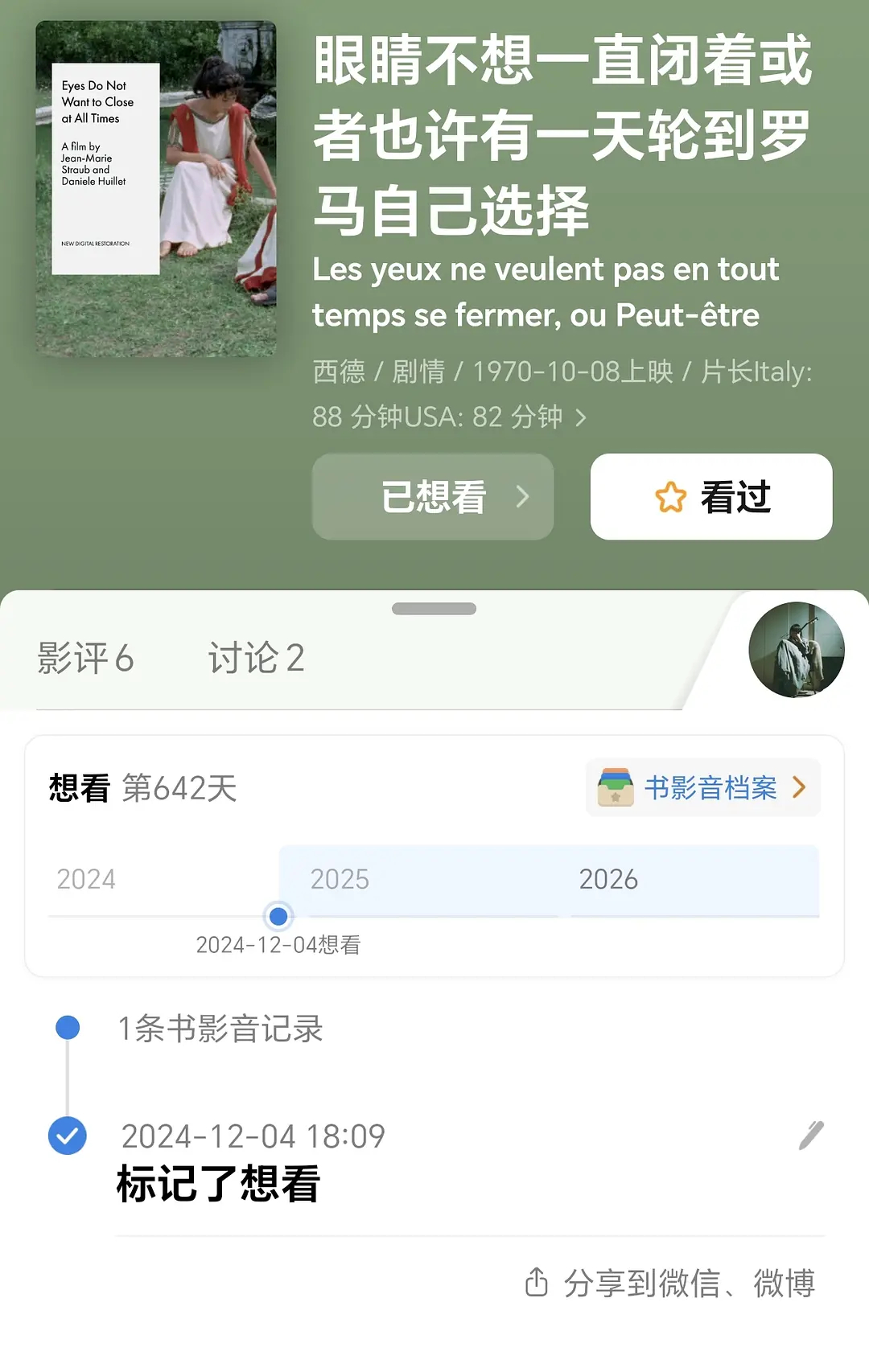The width and height of the screenshot is (869, 1372).
Task: Tap the 2024-12-04 想看 timeline dot
Action: point(278,916)
